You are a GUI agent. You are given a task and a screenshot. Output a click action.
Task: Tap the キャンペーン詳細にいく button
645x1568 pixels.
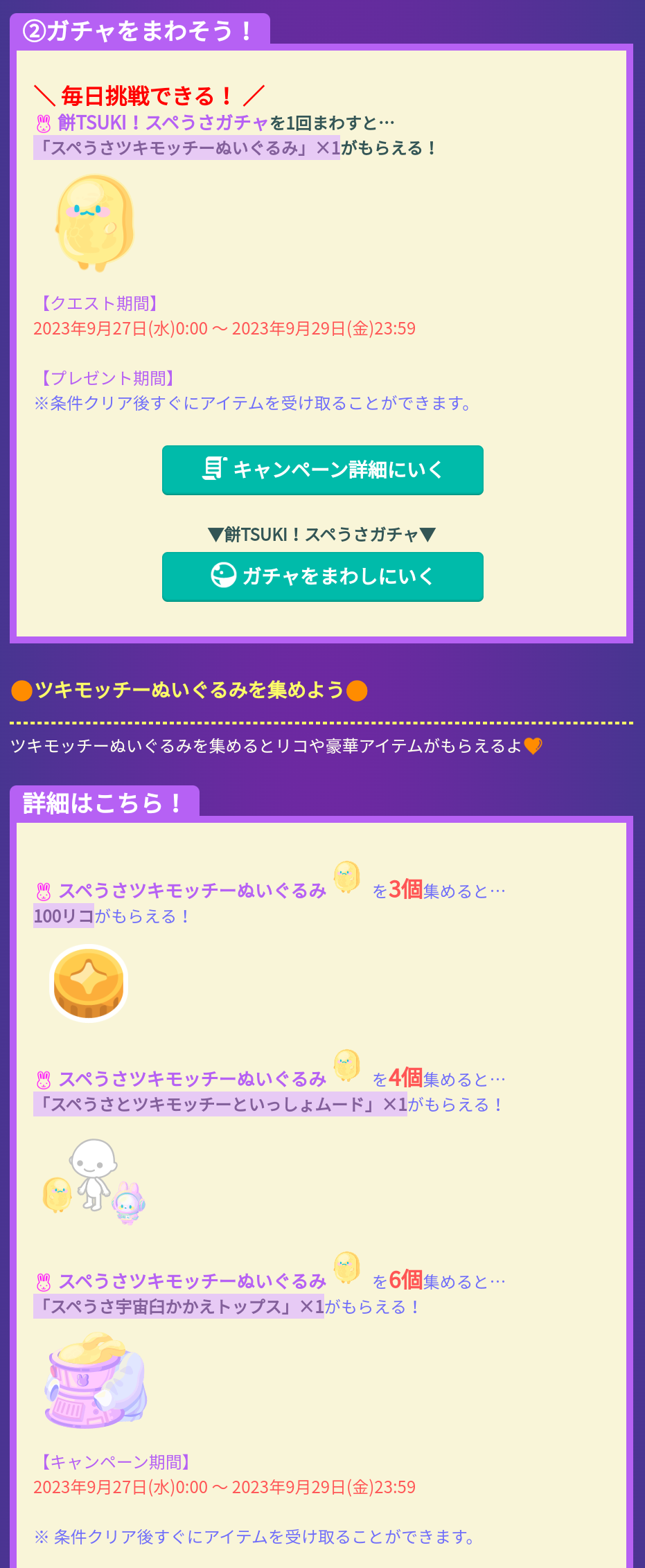322,470
